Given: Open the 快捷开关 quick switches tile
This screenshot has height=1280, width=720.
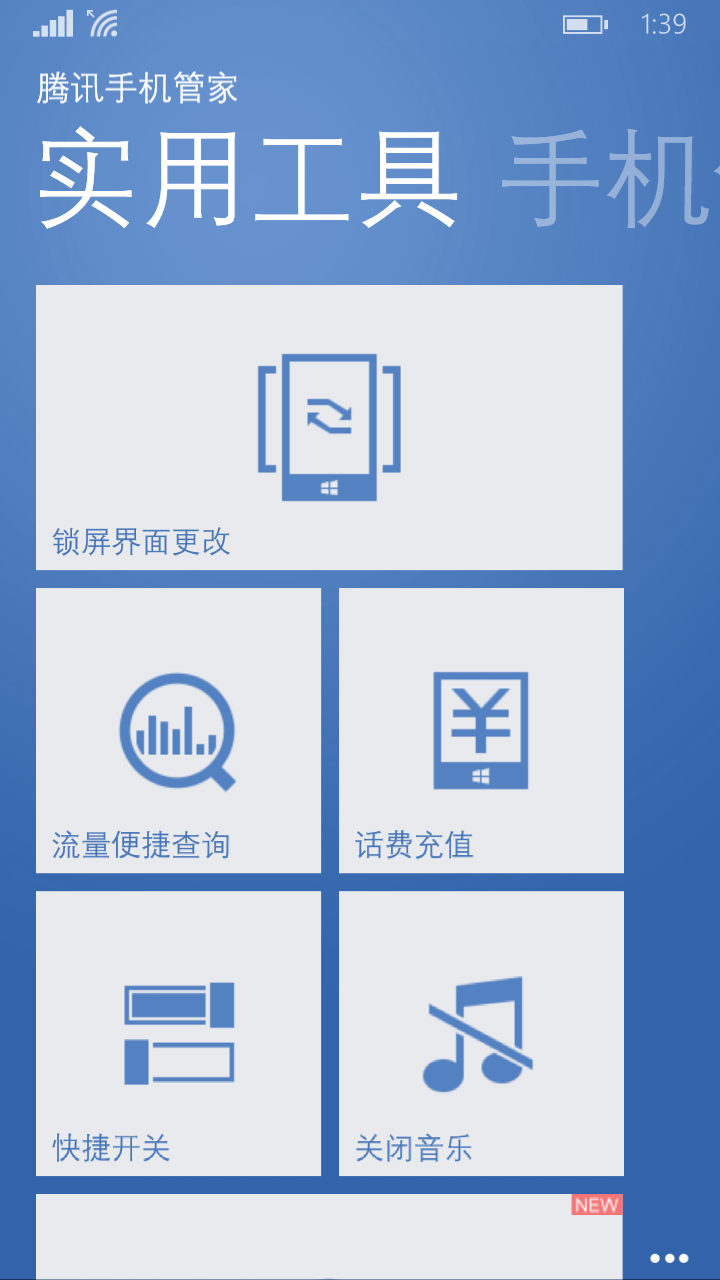Looking at the screenshot, I should pyautogui.click(x=178, y=1033).
